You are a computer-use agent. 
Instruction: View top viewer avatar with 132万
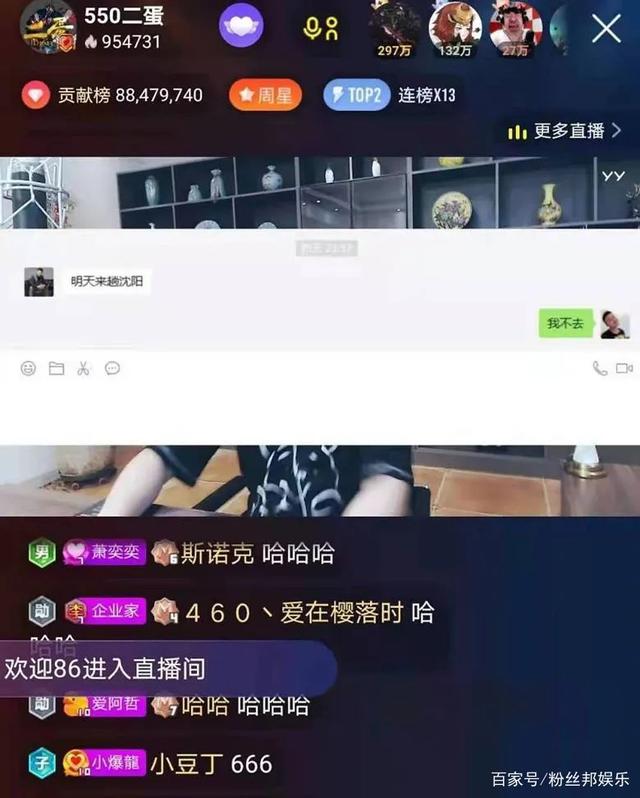pos(455,26)
